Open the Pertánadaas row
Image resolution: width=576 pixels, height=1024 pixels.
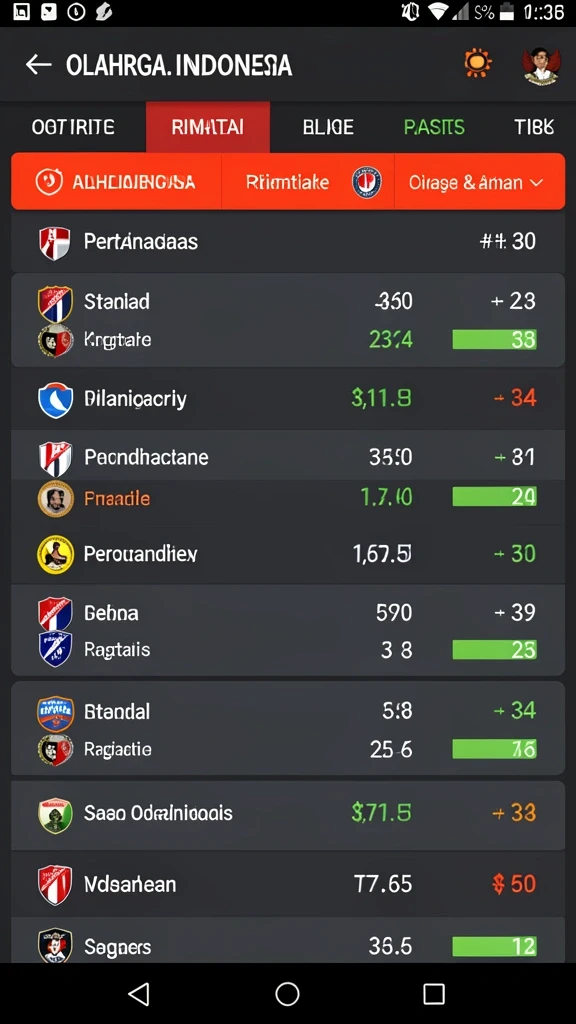[288, 242]
